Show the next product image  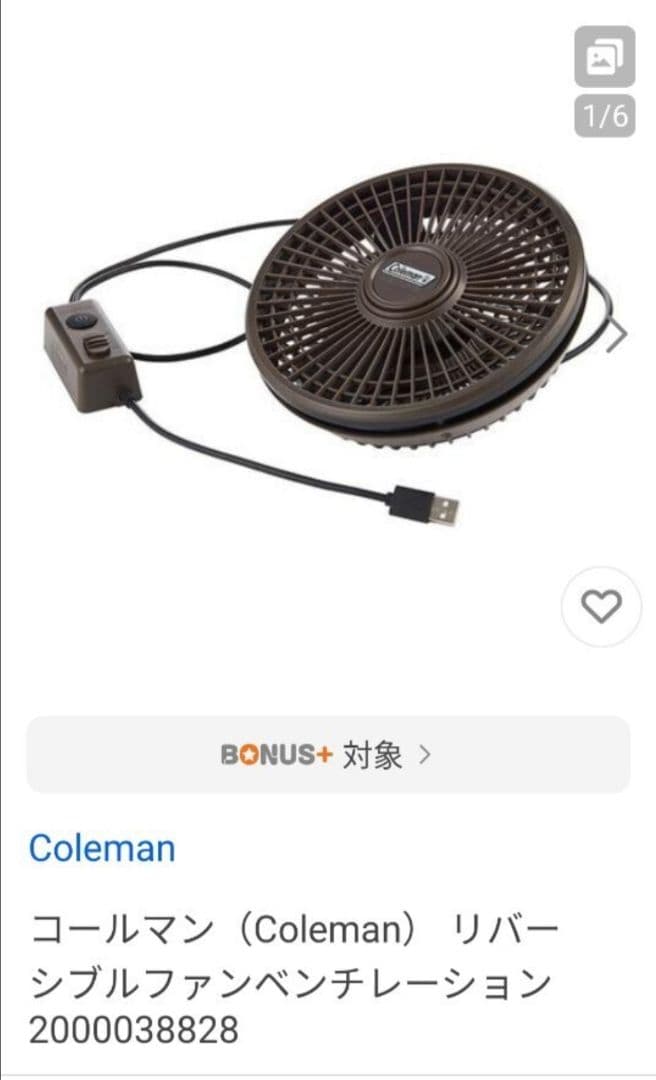619,335
